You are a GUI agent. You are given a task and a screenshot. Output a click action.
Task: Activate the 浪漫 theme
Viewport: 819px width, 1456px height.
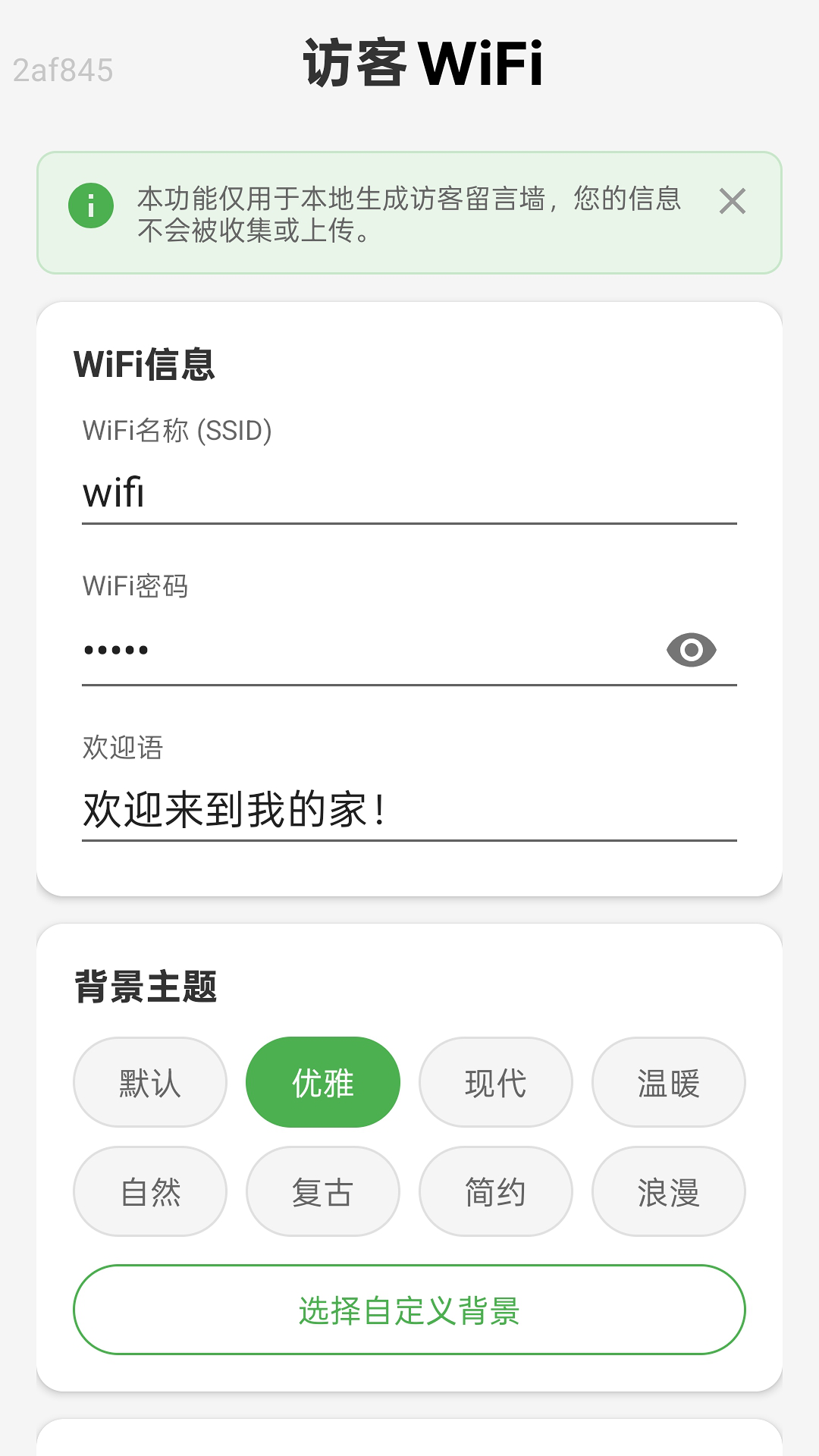click(668, 1191)
